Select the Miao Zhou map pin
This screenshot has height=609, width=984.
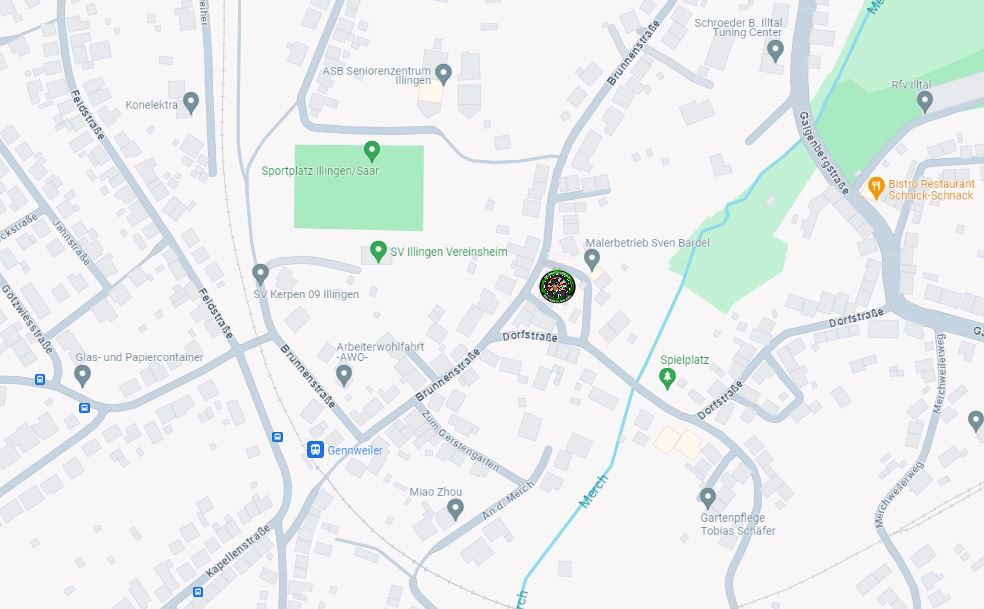pyautogui.click(x=455, y=509)
